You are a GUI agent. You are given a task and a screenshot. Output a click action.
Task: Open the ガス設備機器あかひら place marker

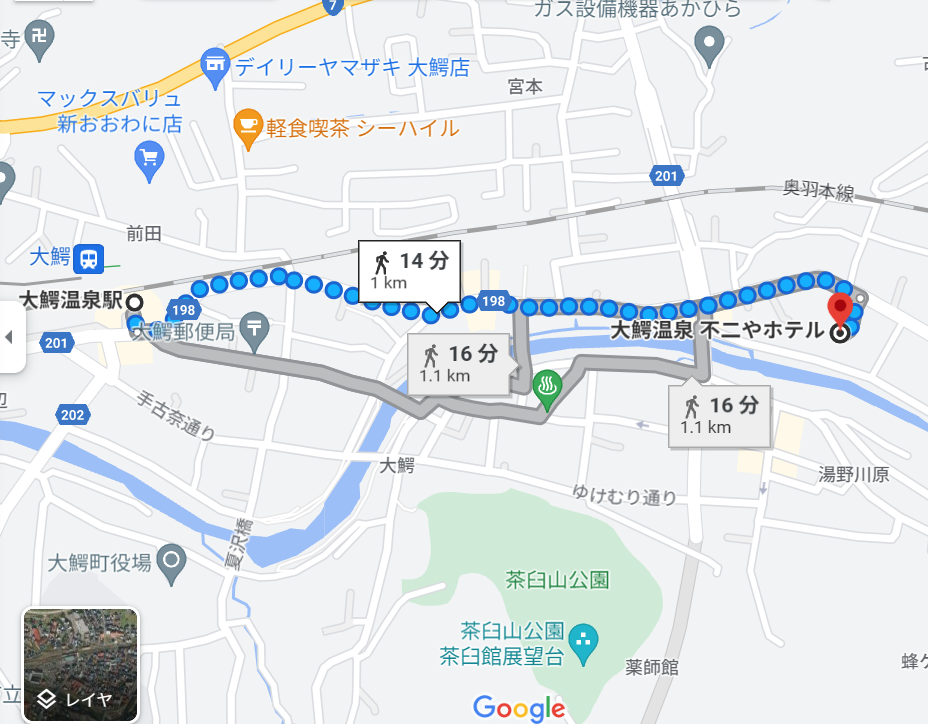click(x=709, y=43)
